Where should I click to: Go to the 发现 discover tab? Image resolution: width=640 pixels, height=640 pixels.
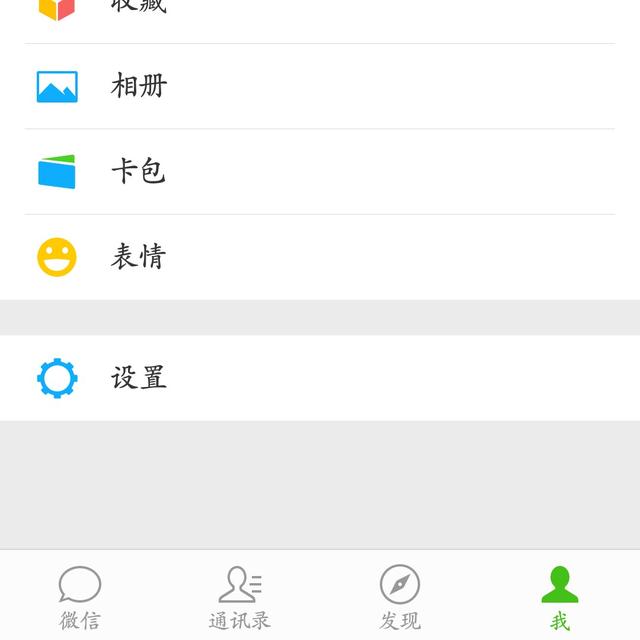(x=400, y=597)
